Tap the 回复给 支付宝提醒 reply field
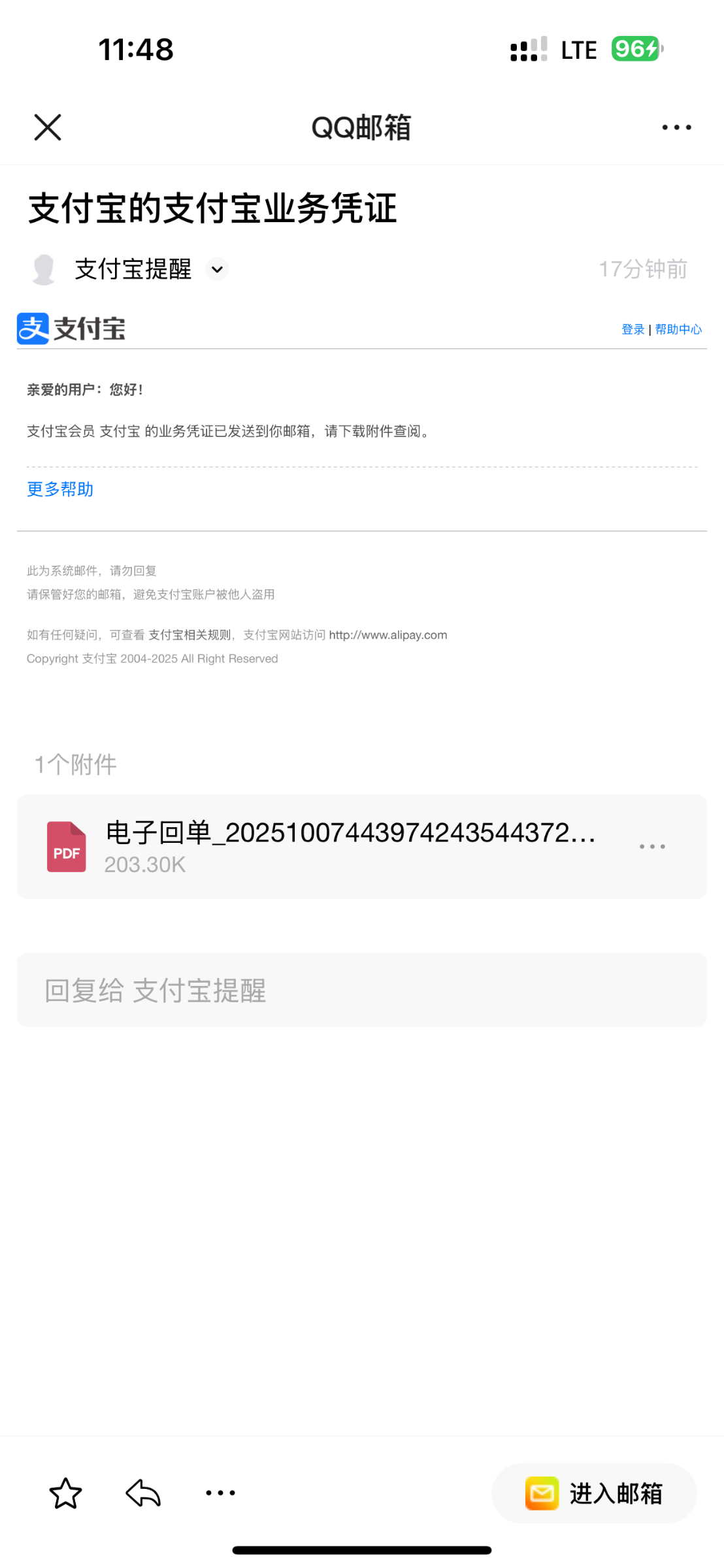This screenshot has height=1568, width=724. click(x=361, y=990)
